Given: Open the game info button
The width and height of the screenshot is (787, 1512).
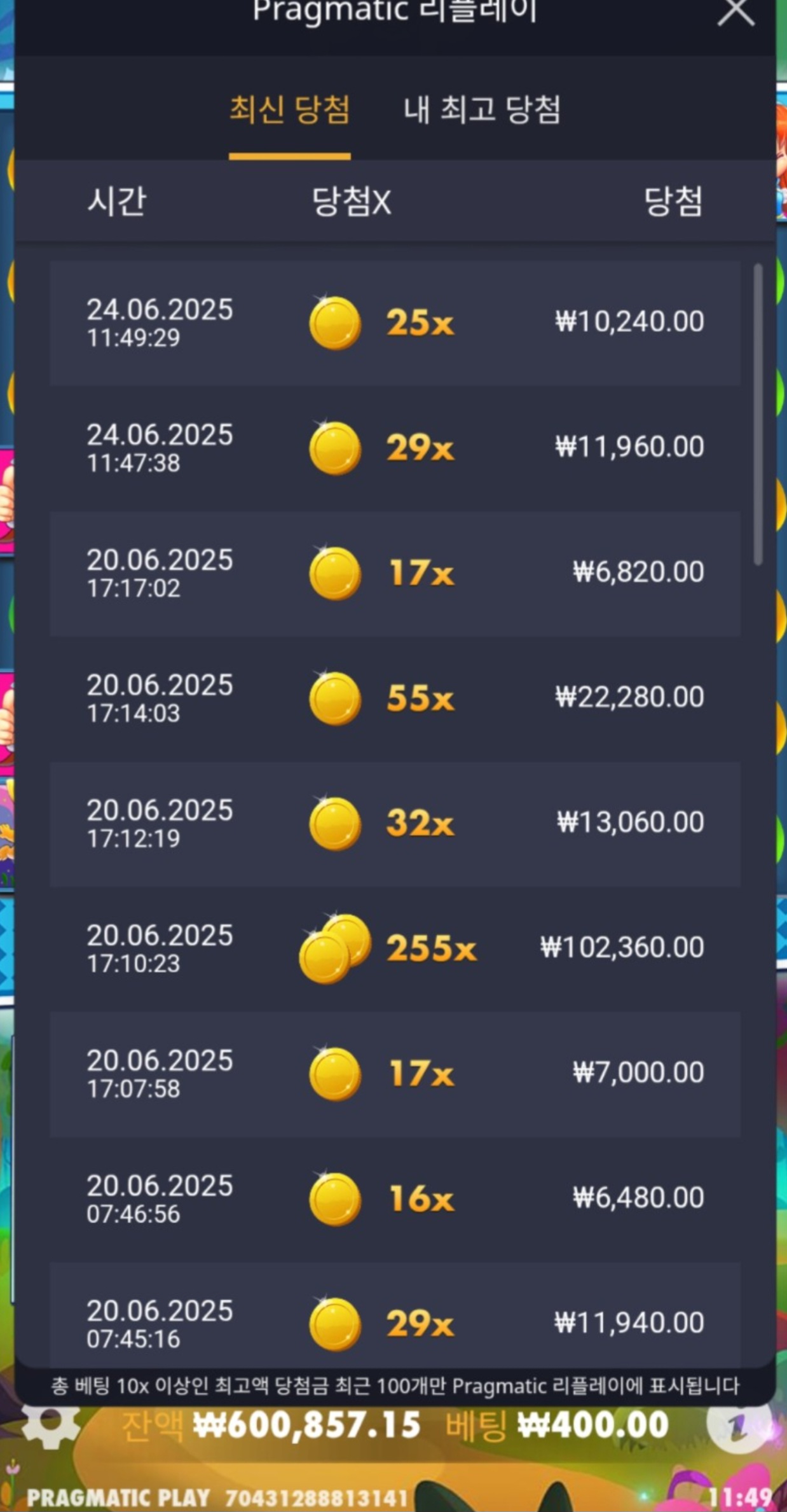Looking at the screenshot, I should pos(737,1425).
